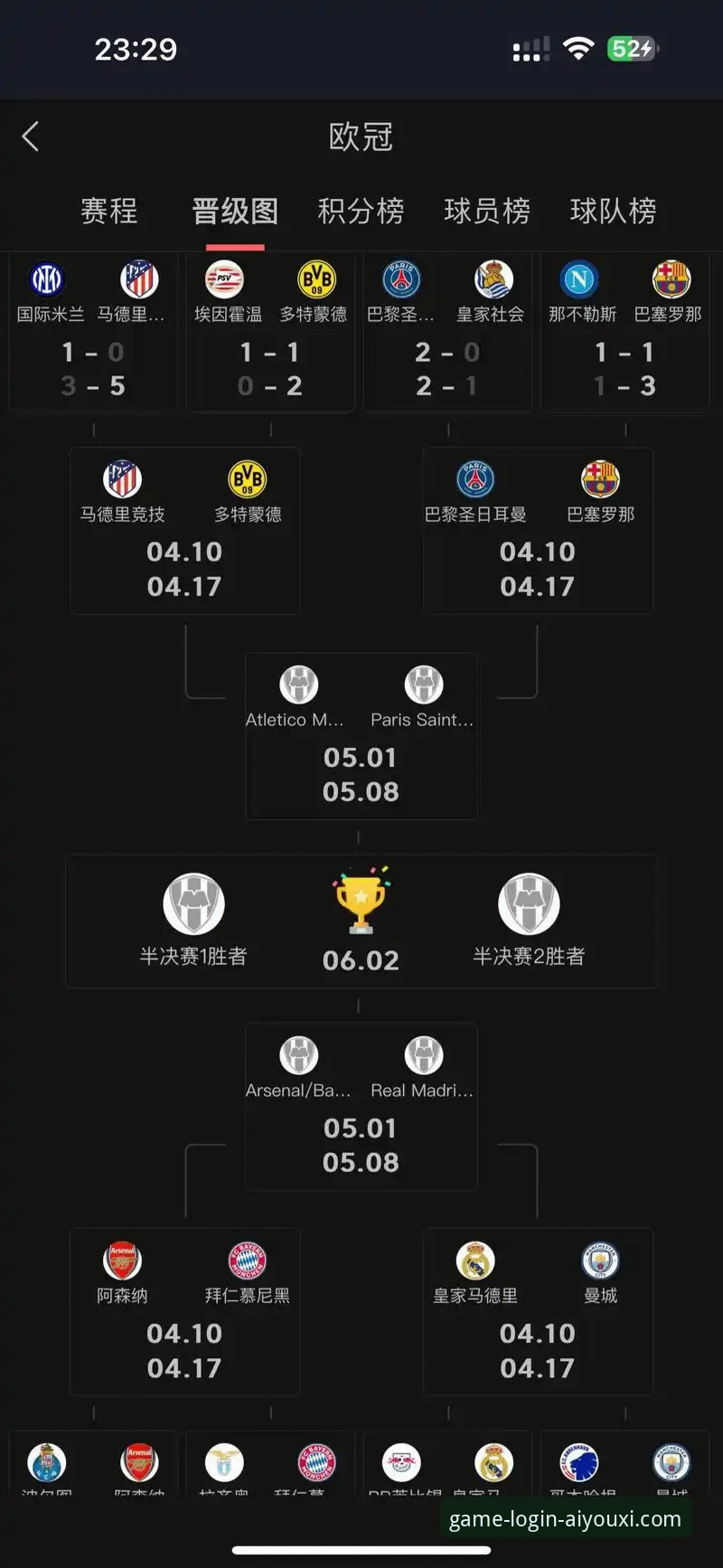View the 马德里竞技 vs 多特蒙德 quarter-final
This screenshot has width=723, height=1568.
(184, 532)
